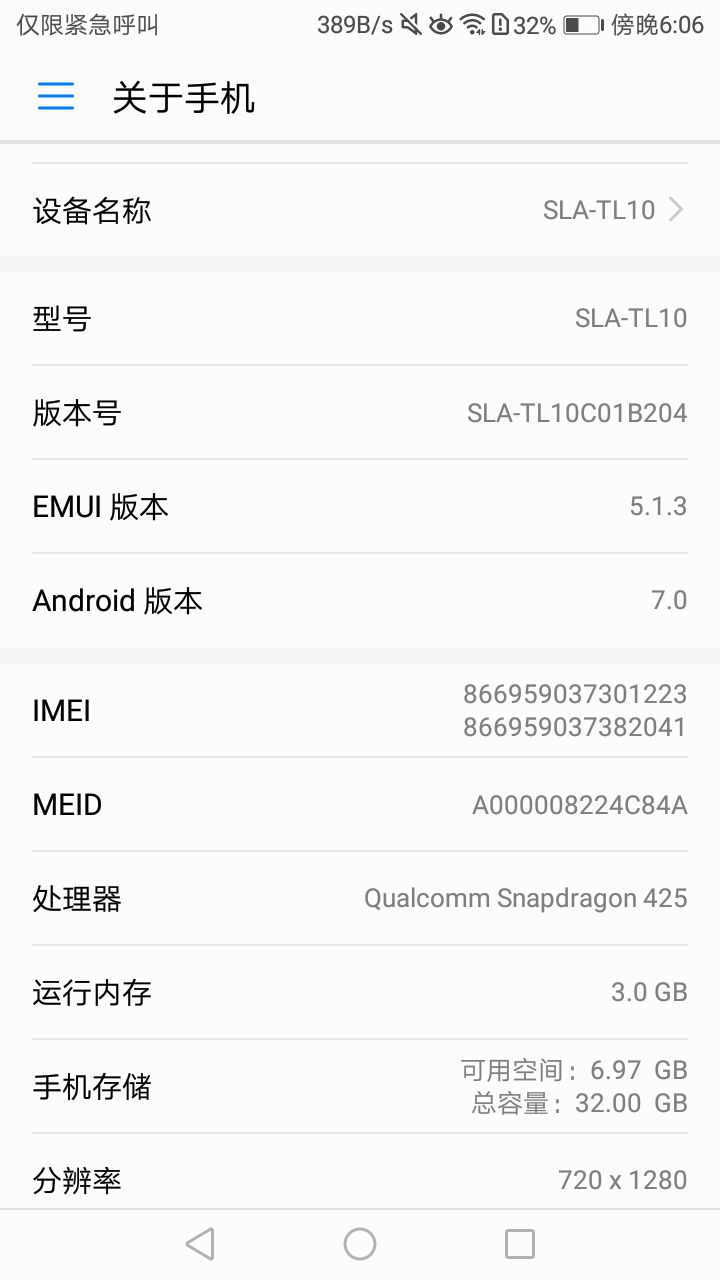Open the 设备名称 SLA-TL10 row
This screenshot has height=1280, width=720.
(360, 210)
